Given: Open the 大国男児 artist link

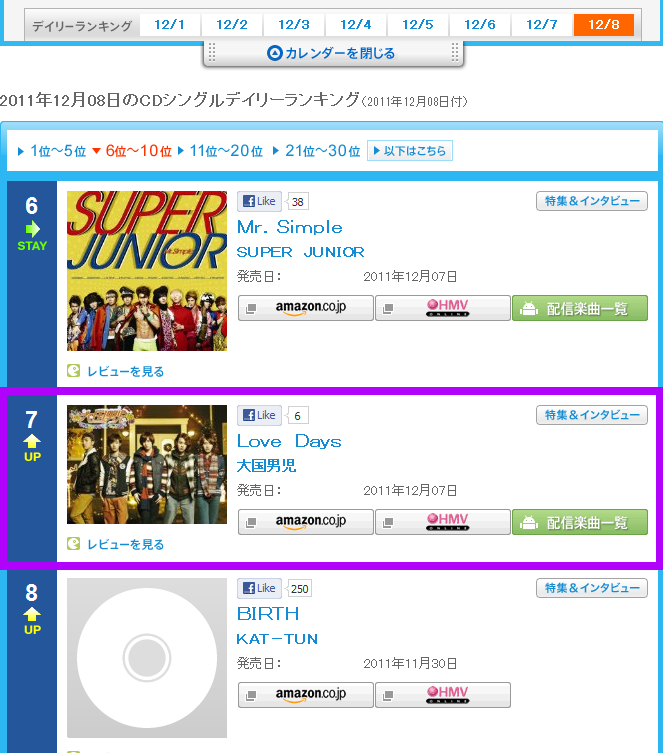Looking at the screenshot, I should click(x=266, y=466).
